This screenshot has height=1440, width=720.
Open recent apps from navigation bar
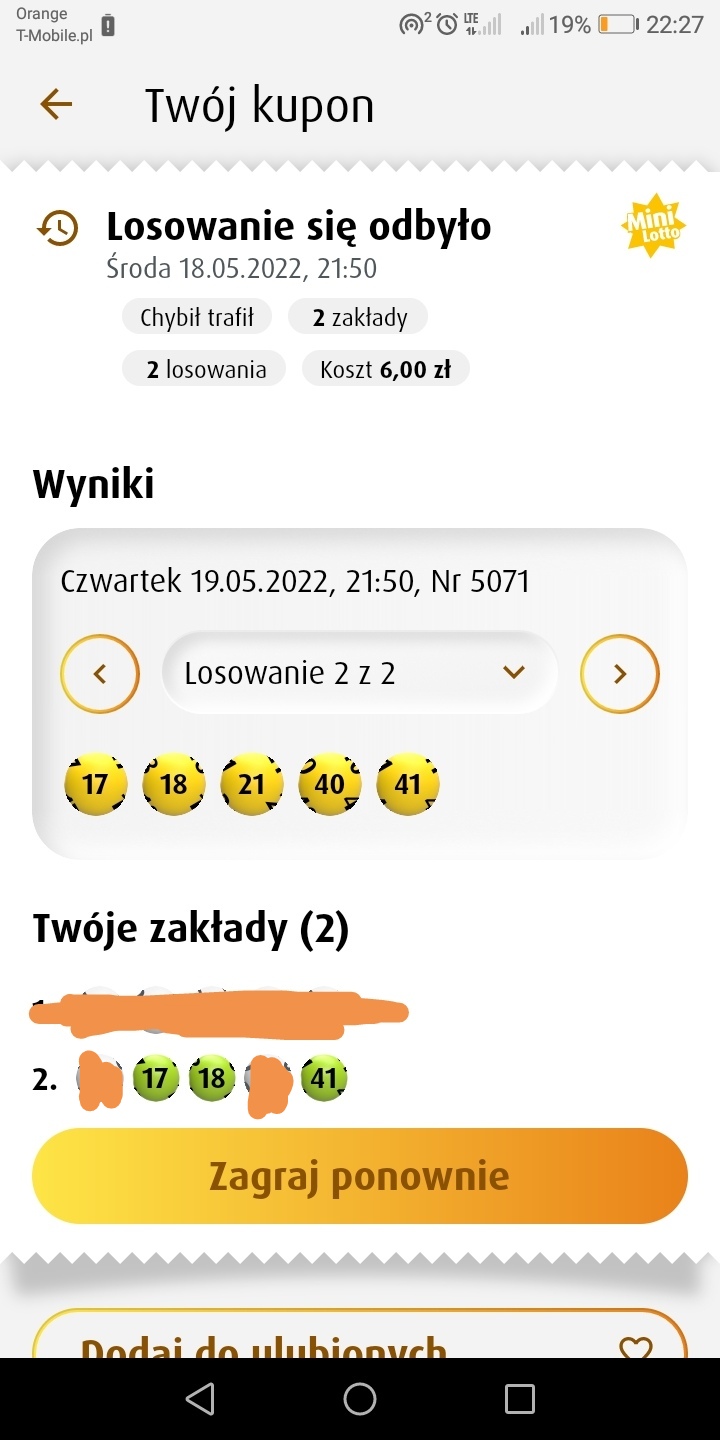[x=519, y=1399]
